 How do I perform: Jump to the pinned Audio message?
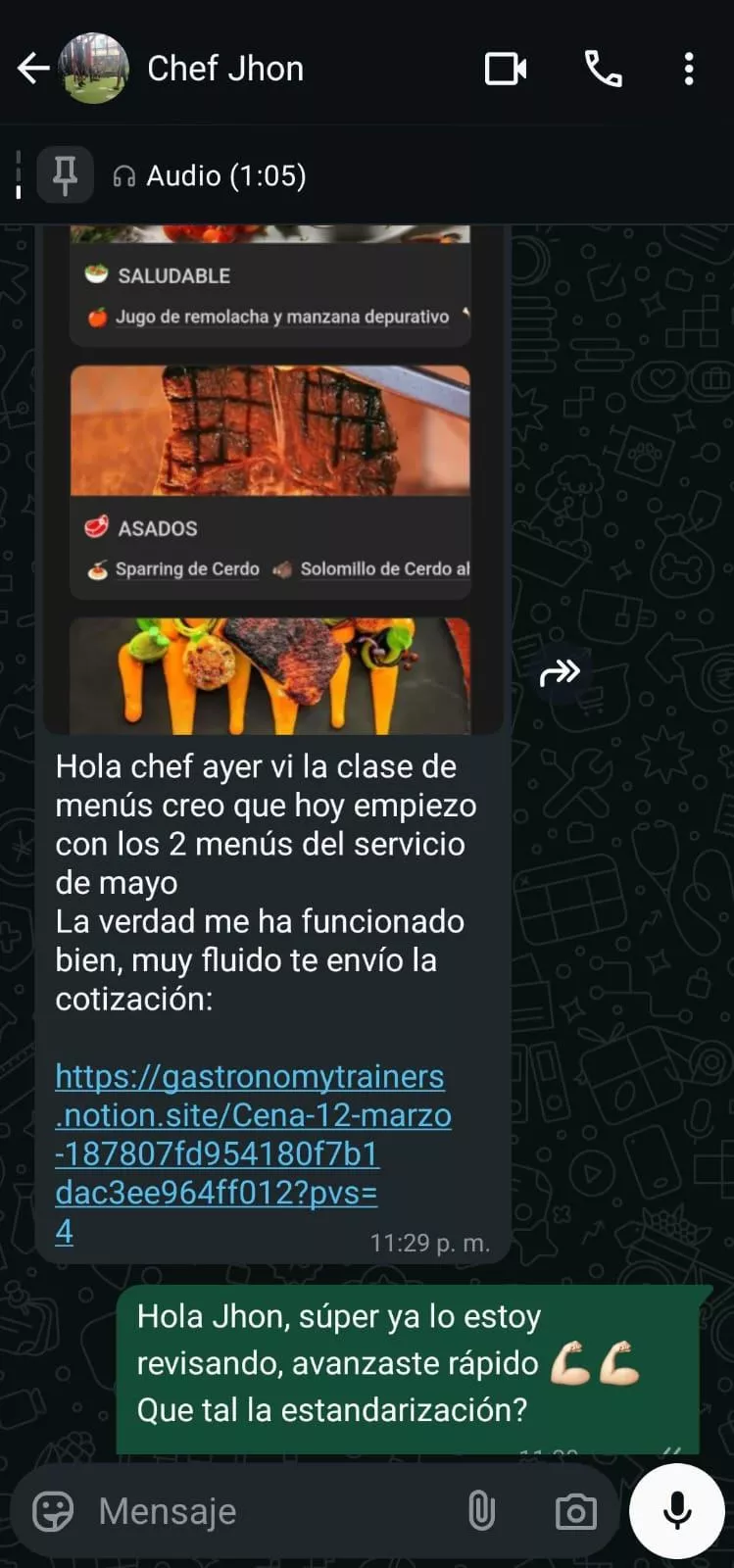(x=225, y=176)
